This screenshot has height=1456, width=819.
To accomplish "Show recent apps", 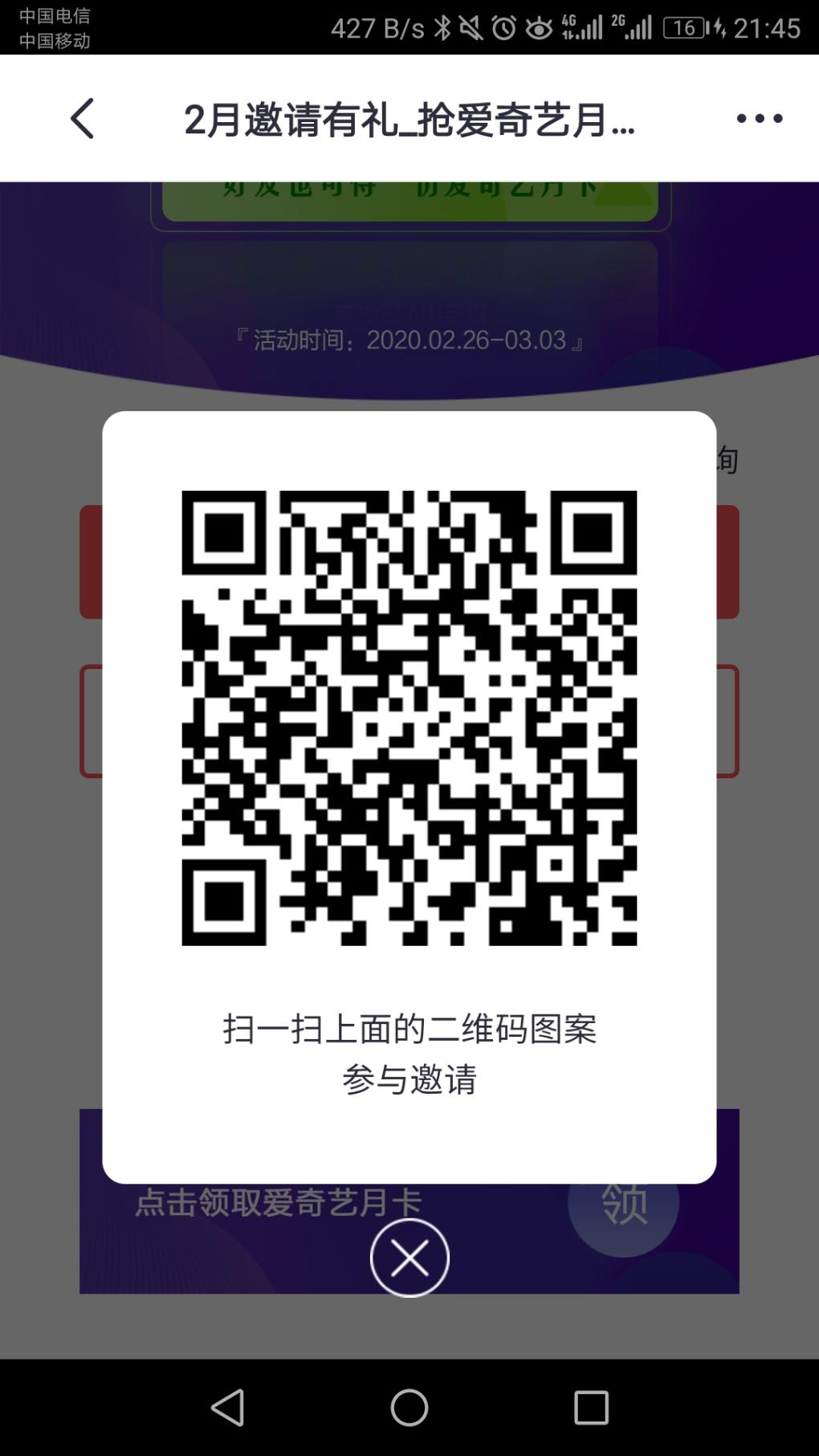I will pos(591,1407).
